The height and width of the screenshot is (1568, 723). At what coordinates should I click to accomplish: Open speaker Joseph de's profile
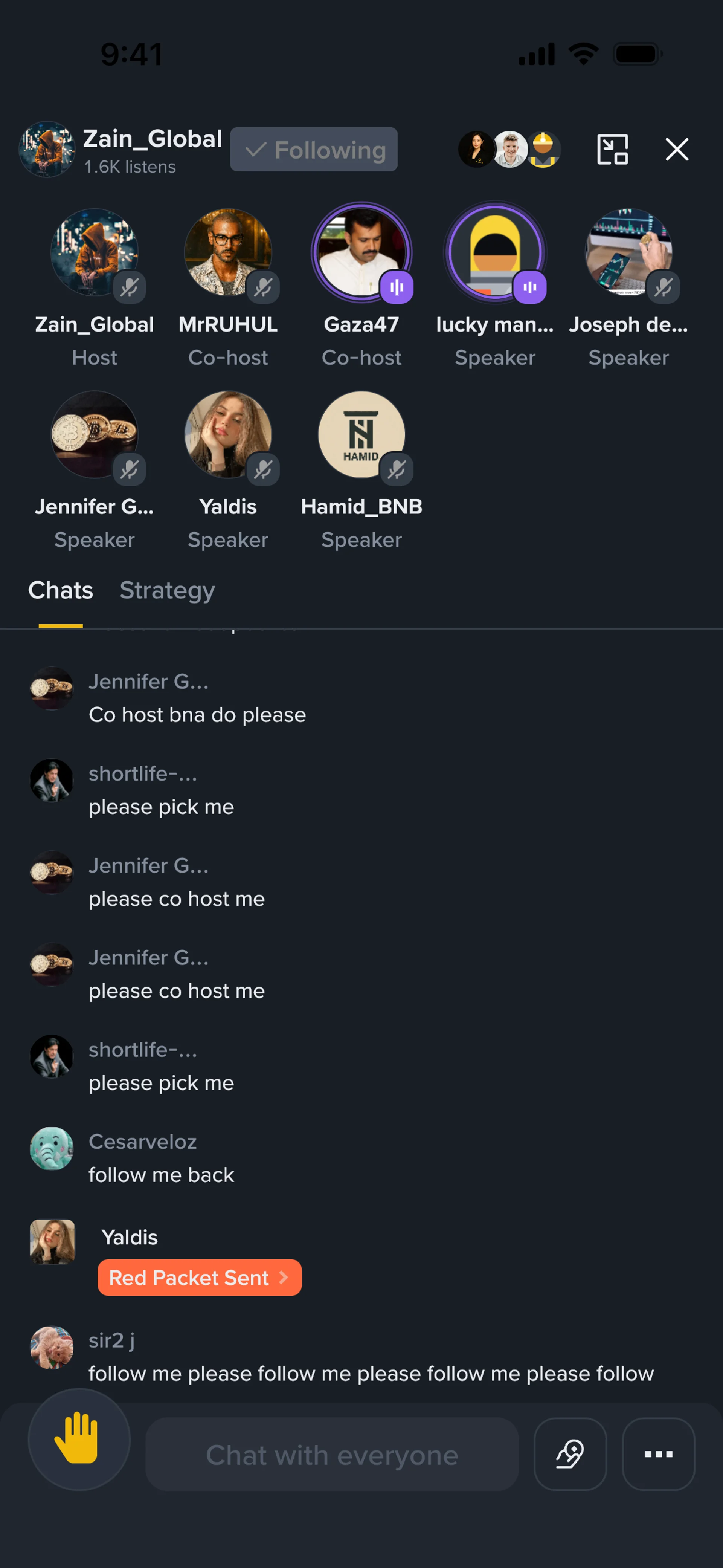coord(628,253)
